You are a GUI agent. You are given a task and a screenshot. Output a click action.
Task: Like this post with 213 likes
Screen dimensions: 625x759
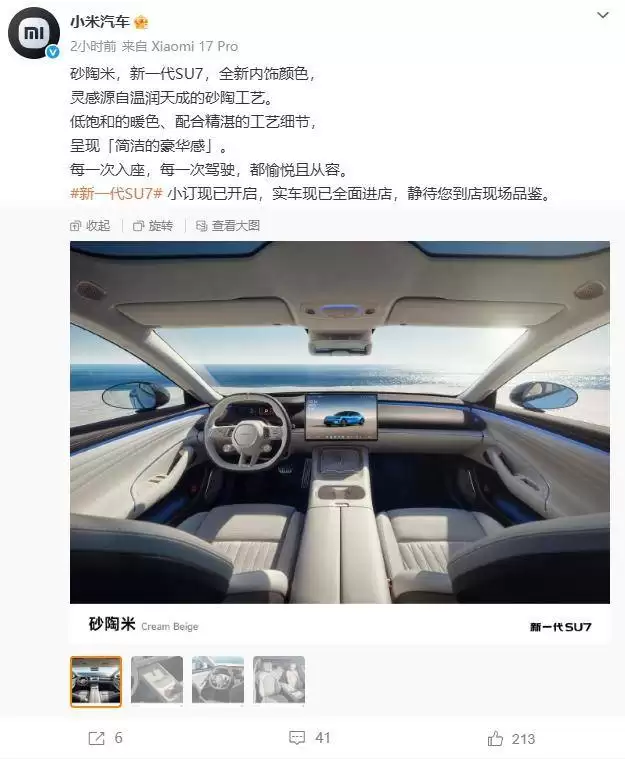click(x=511, y=738)
